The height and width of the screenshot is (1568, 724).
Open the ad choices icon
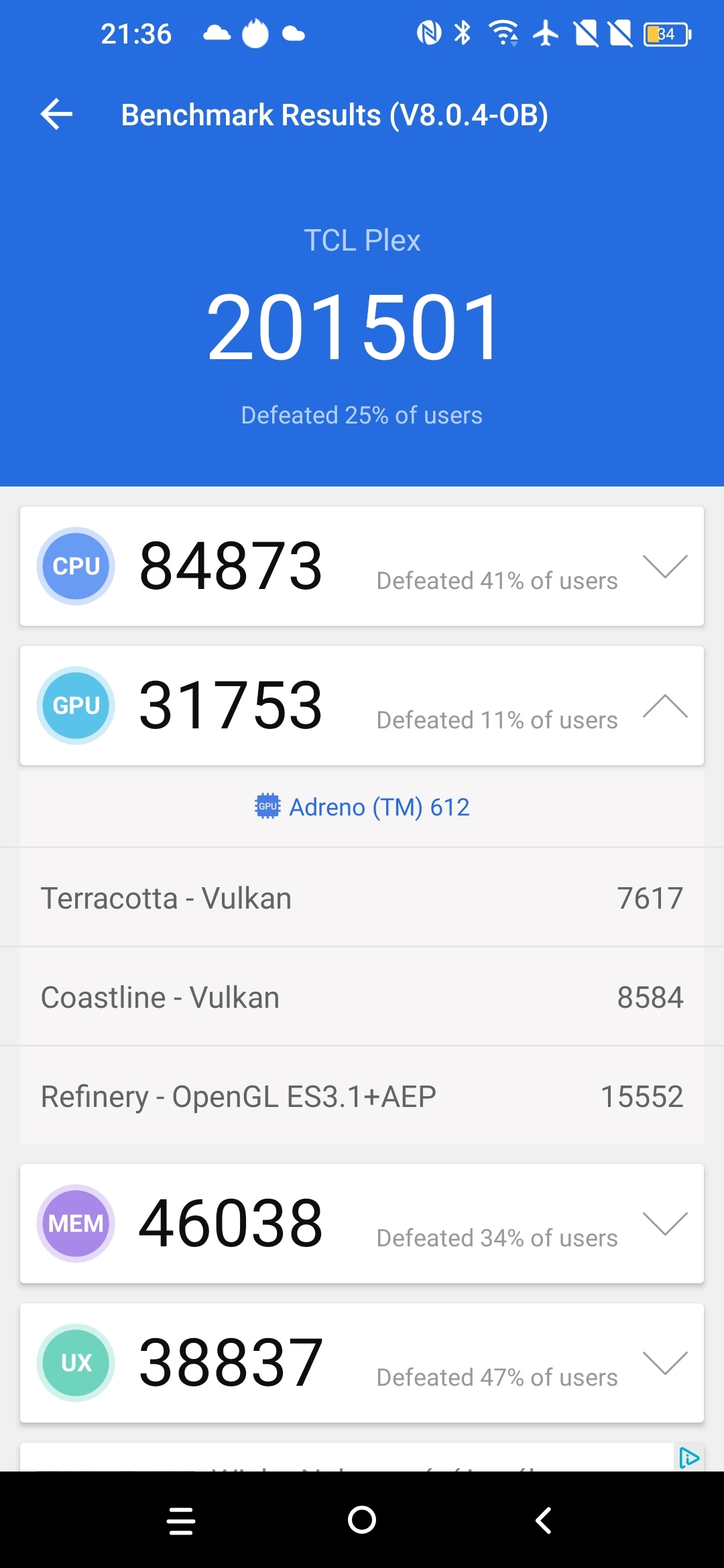tap(688, 1457)
